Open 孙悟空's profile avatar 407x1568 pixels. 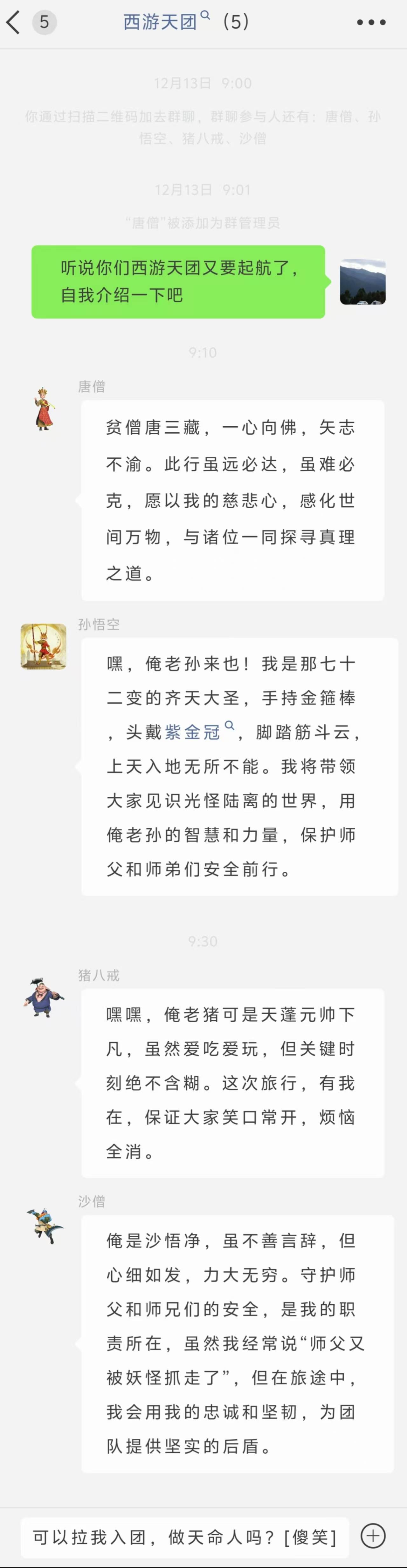point(43,646)
